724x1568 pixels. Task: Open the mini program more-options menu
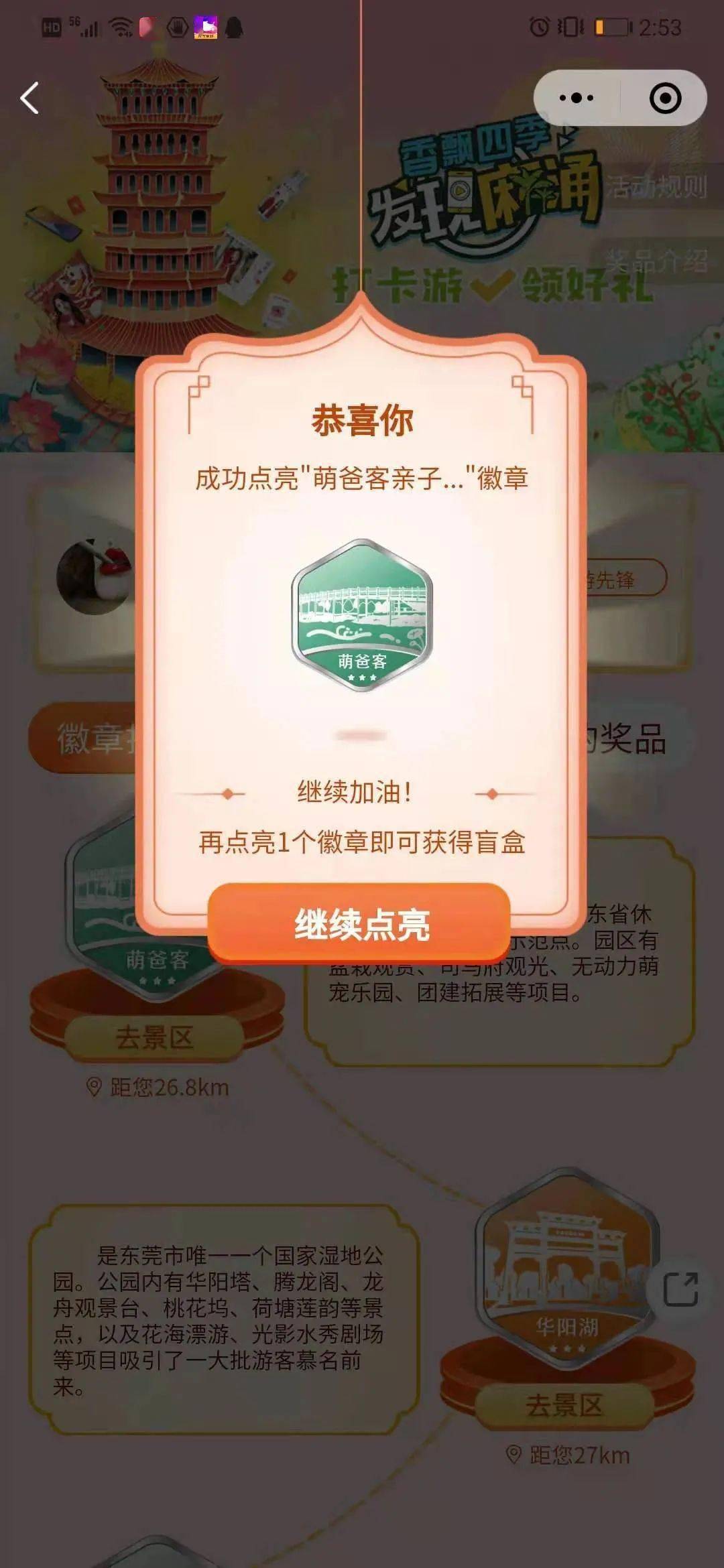(x=576, y=99)
